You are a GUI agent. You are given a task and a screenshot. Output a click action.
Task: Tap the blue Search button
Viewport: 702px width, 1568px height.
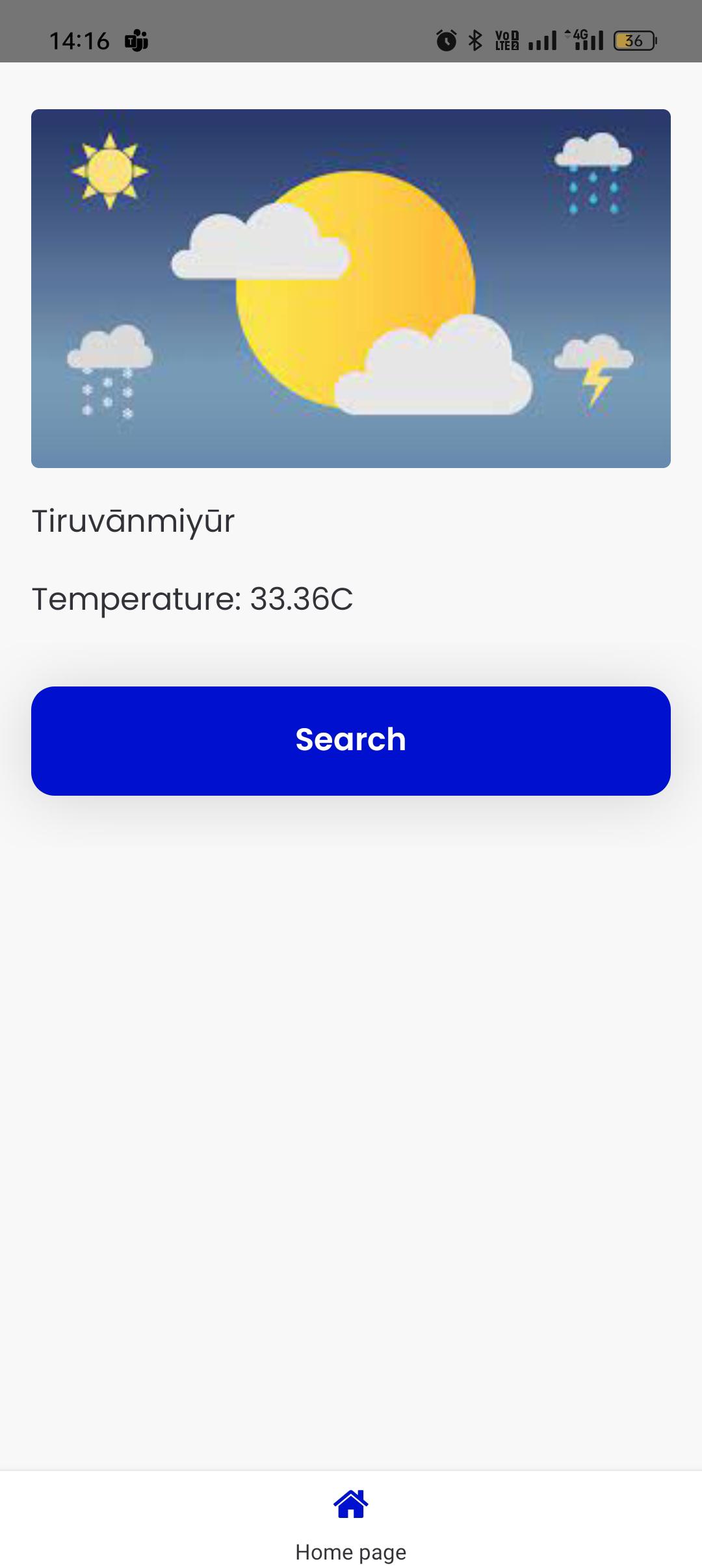coord(351,740)
